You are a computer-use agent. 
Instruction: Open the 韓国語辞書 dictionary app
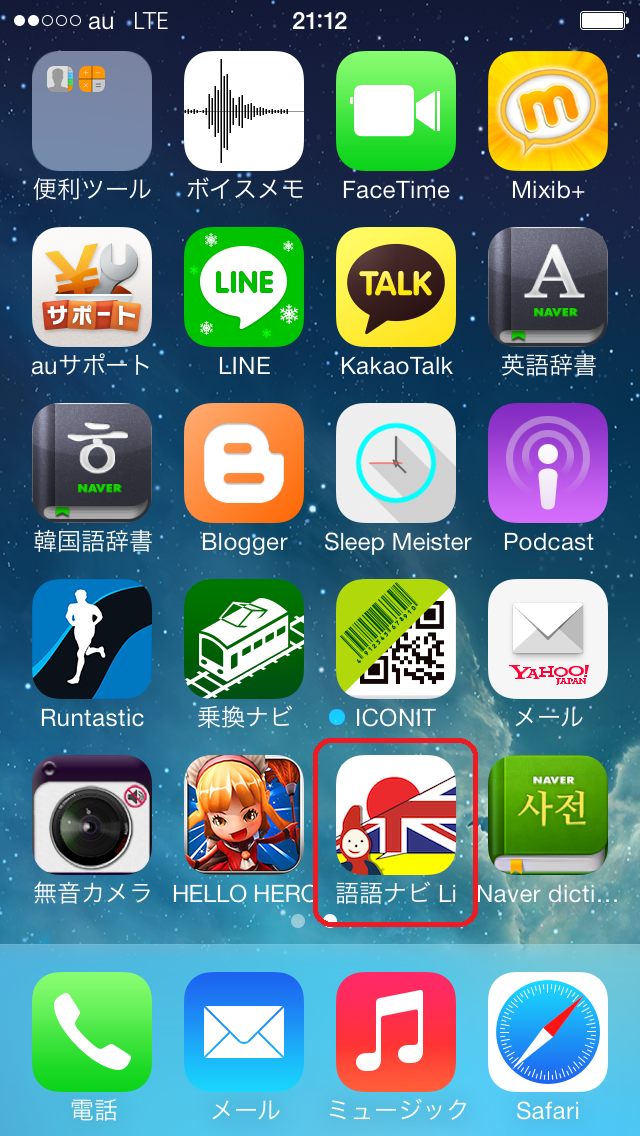[92, 463]
